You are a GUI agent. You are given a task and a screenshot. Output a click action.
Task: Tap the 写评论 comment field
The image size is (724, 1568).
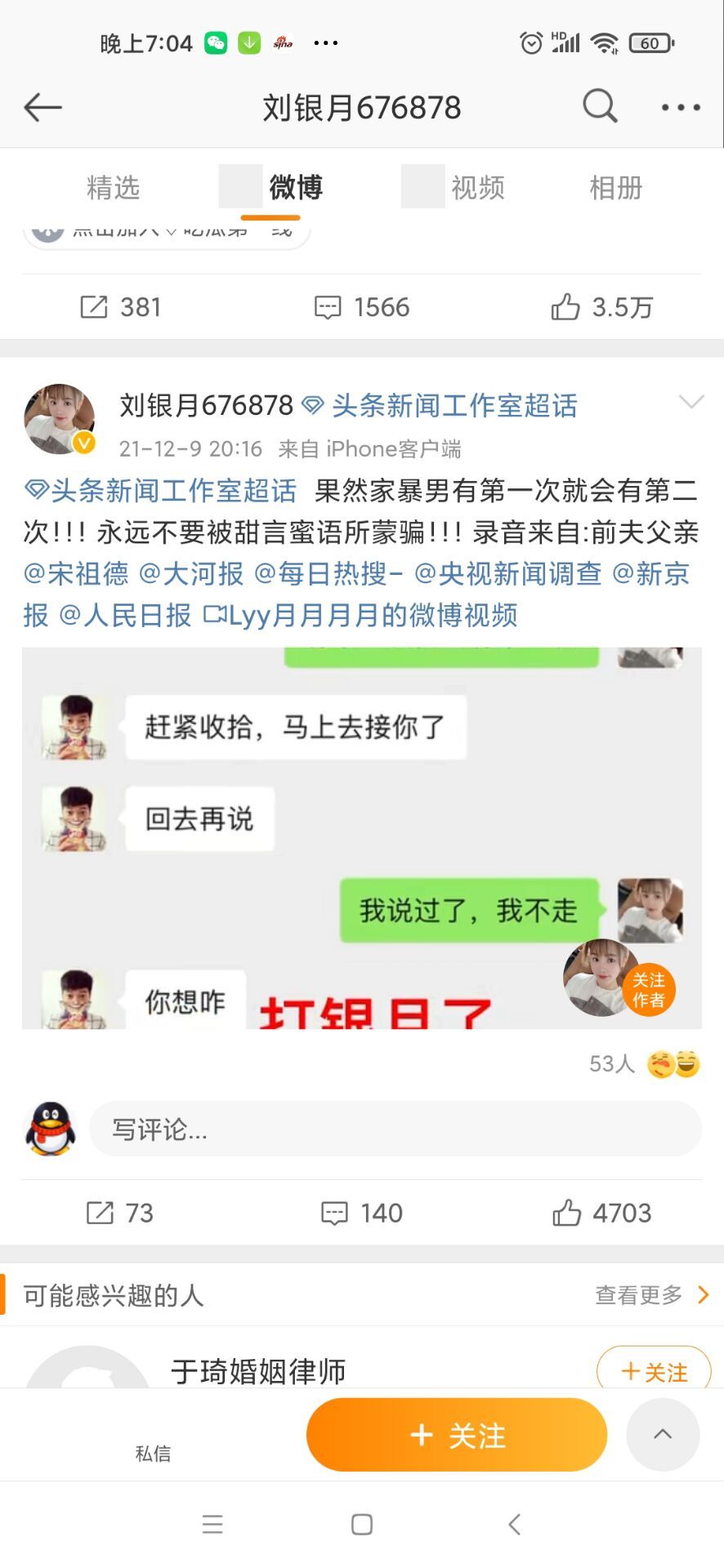point(395,1129)
